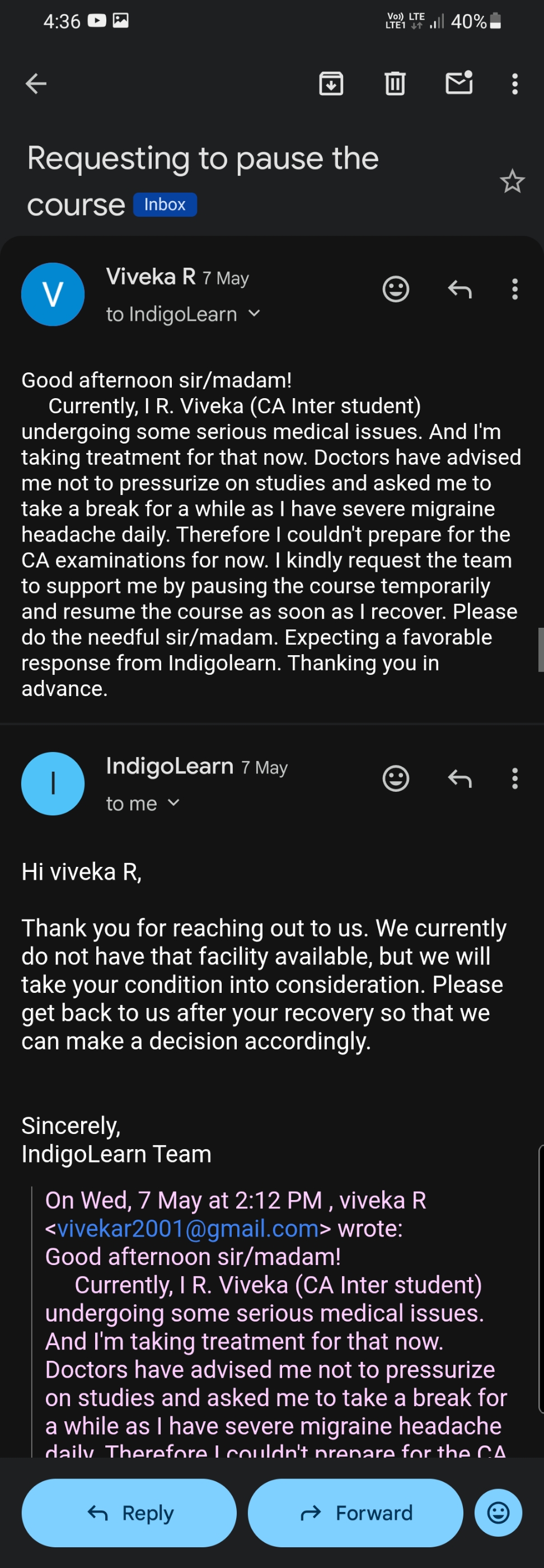544x1568 pixels.
Task: Expand recipient details under Viveka R
Action: (x=254, y=314)
